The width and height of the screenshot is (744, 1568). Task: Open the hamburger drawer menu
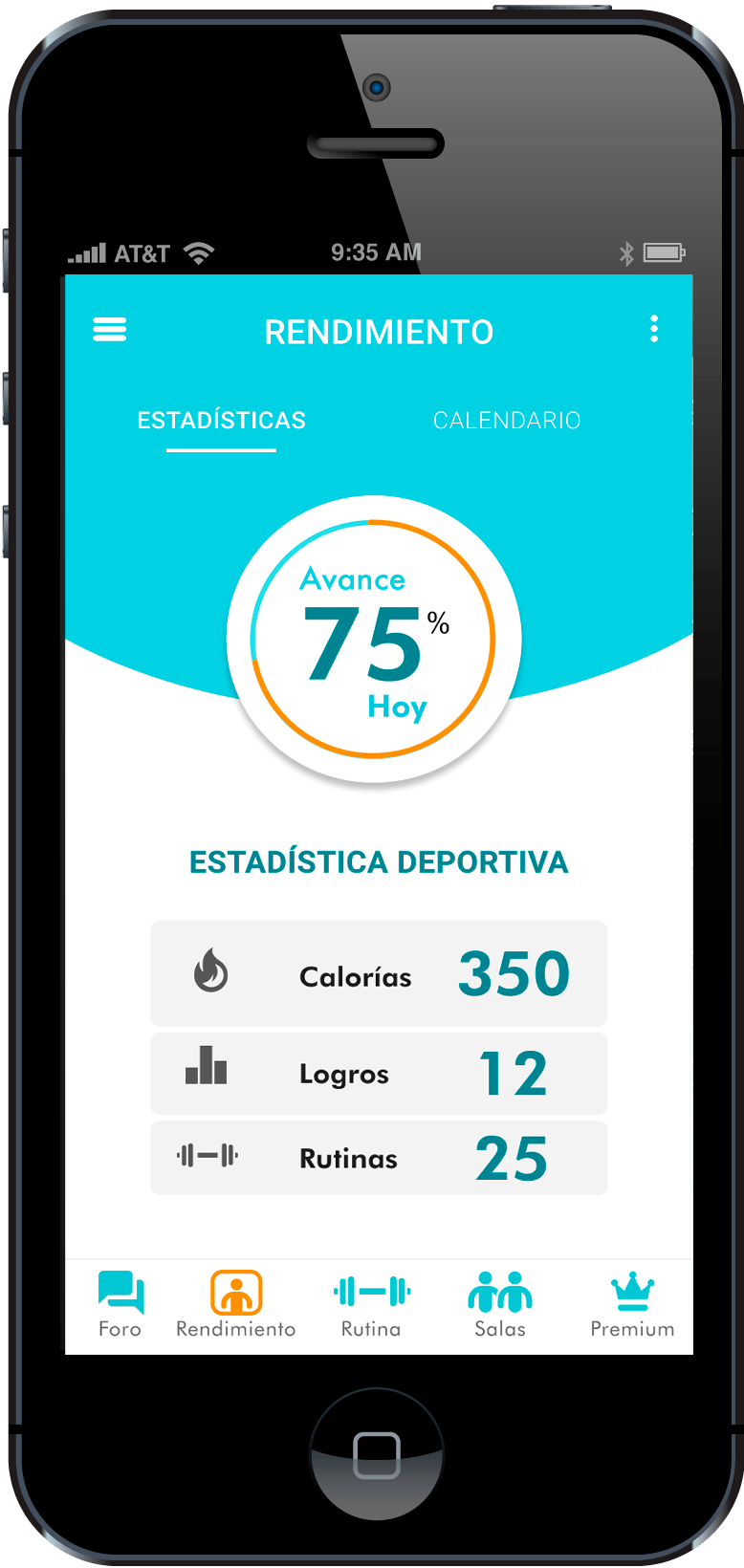click(x=109, y=330)
